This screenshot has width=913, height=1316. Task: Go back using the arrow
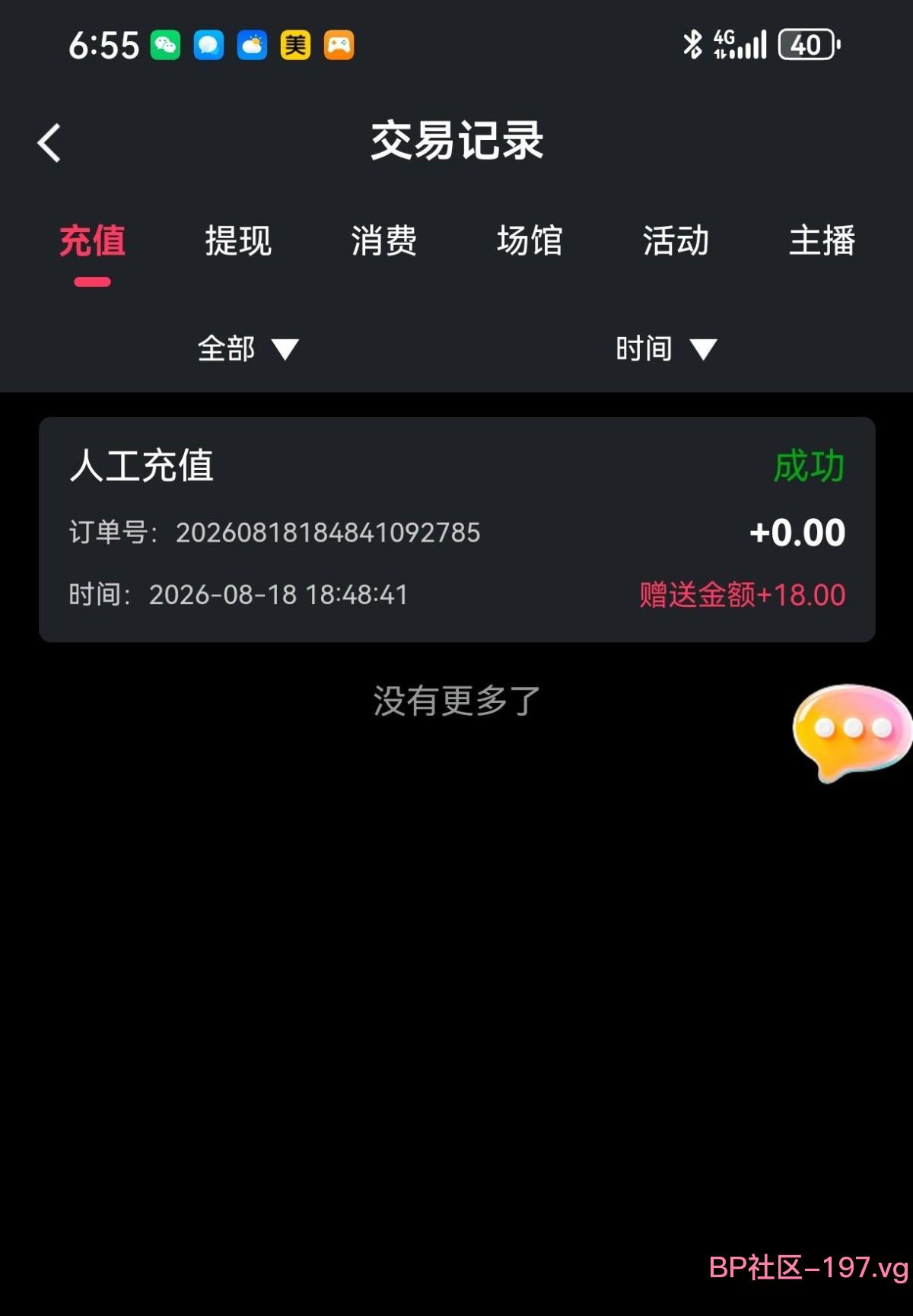(49, 143)
